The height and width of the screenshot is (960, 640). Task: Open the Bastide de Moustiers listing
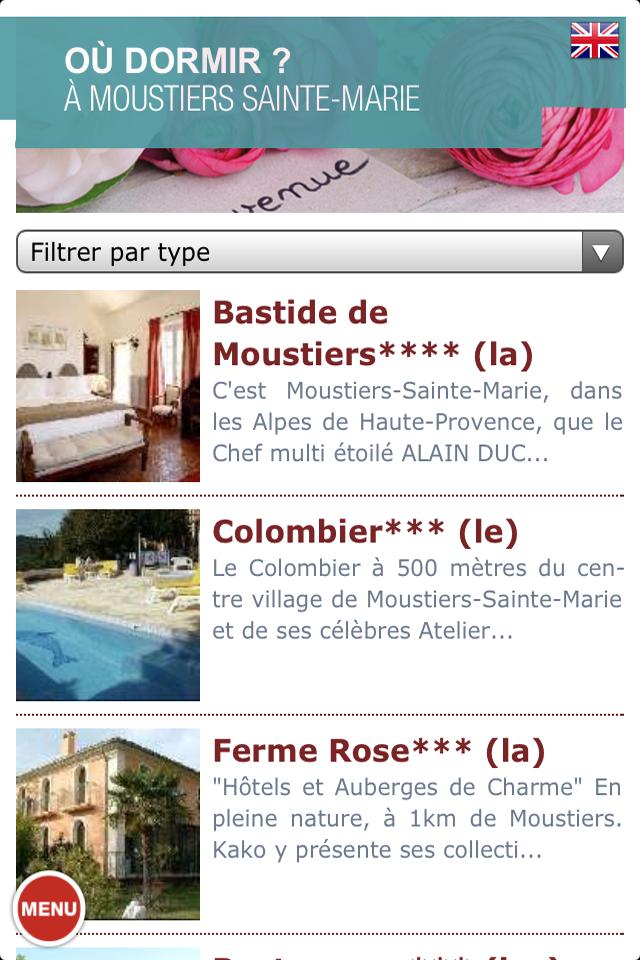coord(373,334)
